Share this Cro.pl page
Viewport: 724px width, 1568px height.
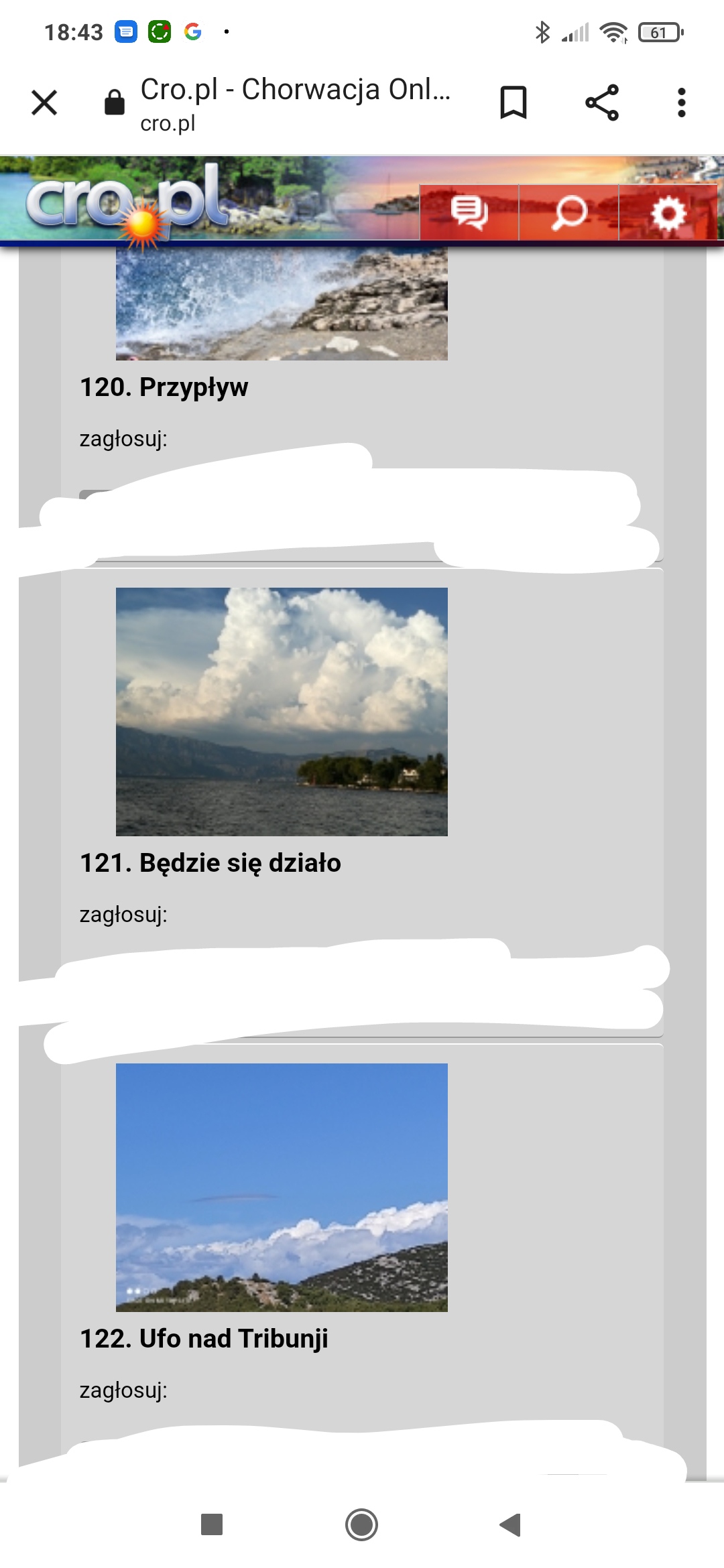[x=602, y=103]
